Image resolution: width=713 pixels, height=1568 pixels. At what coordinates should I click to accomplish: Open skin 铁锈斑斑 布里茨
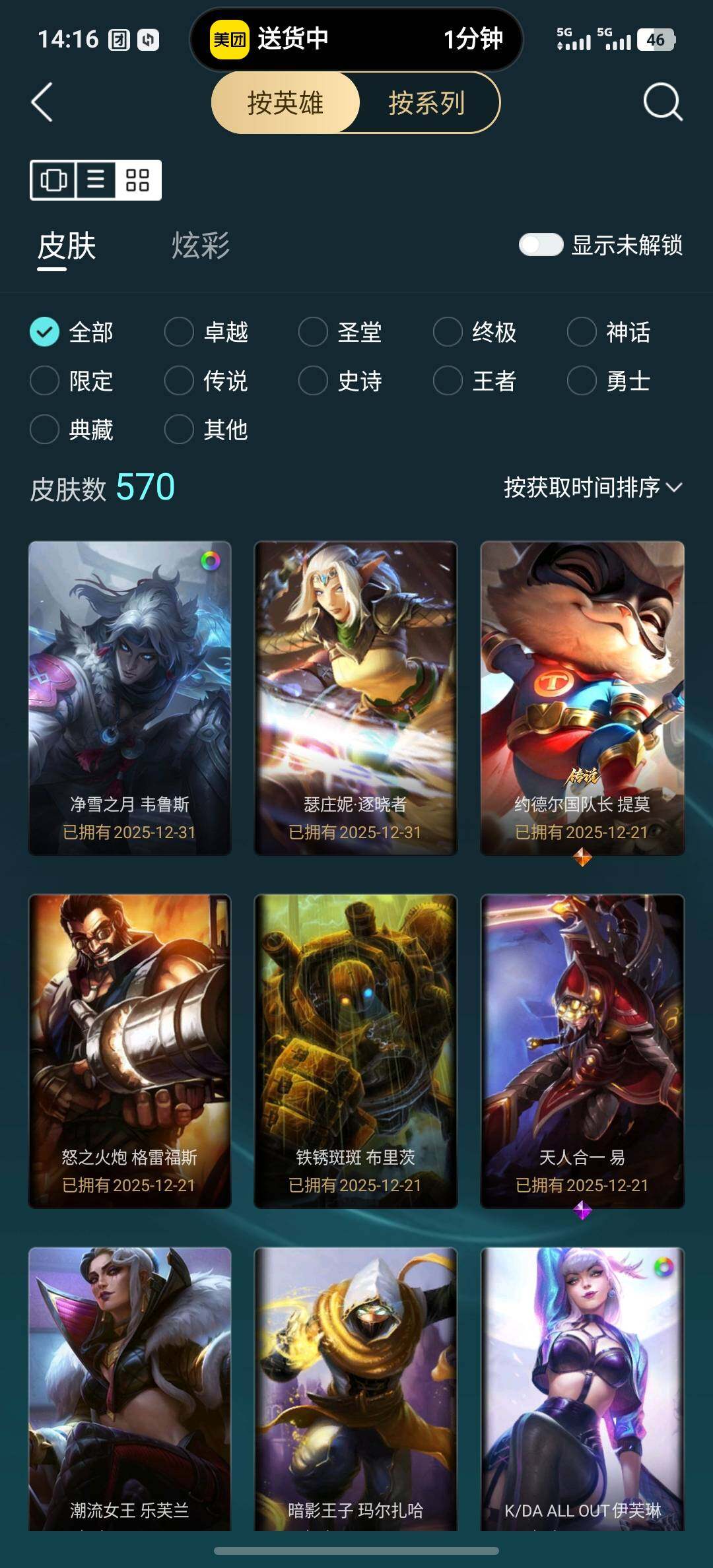click(355, 1051)
